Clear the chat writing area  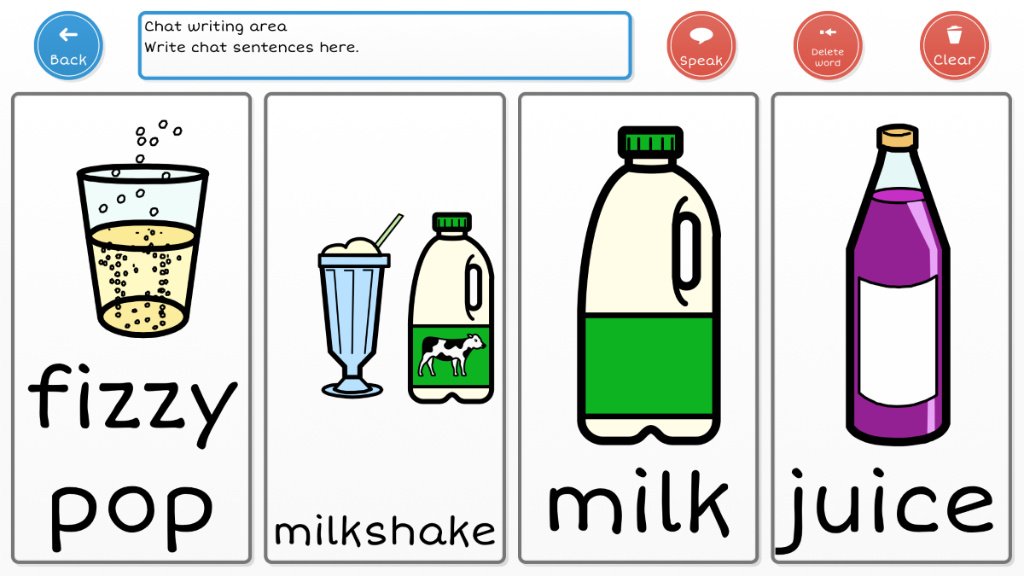pos(954,46)
